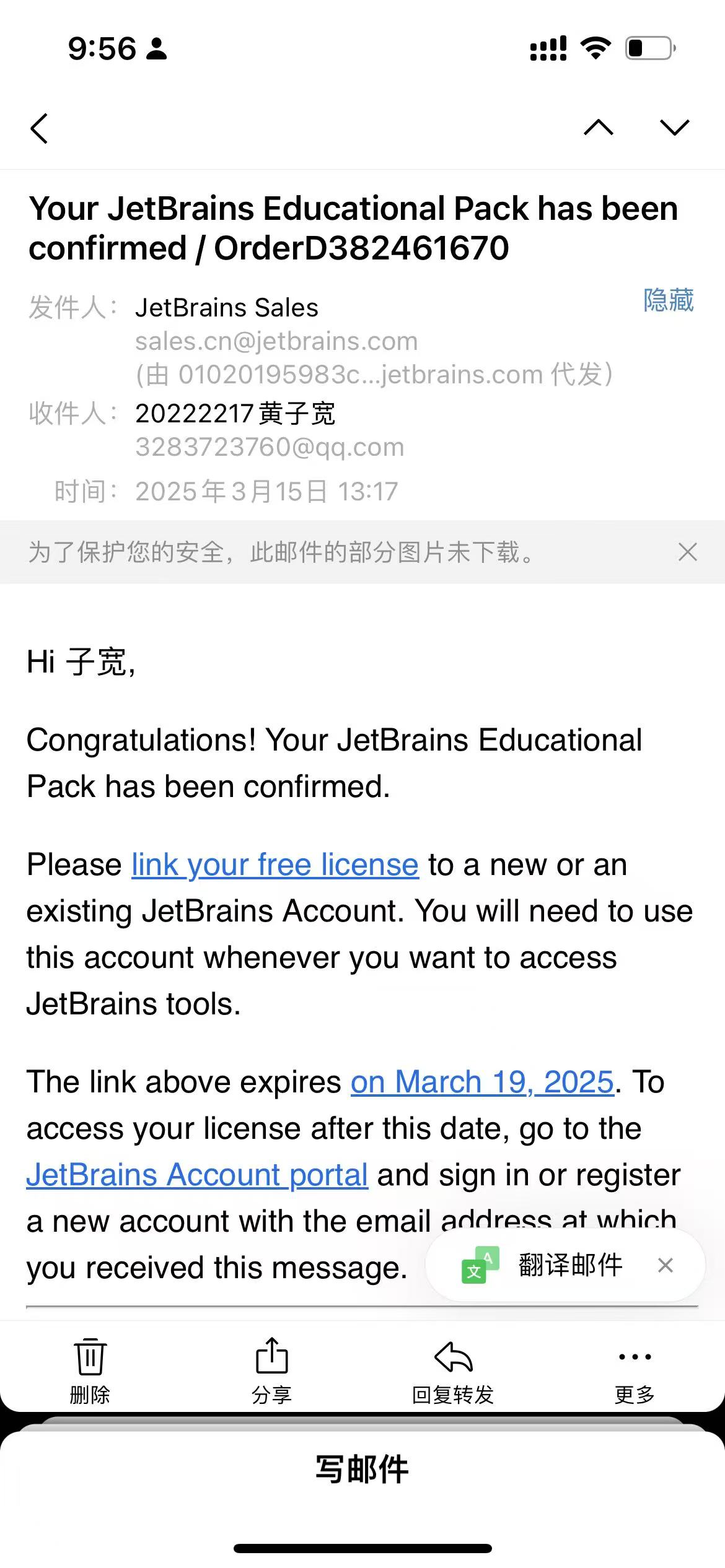Screen dimensions: 725x1568
Task: Hide the sender details with 隐藏
Action: [668, 300]
